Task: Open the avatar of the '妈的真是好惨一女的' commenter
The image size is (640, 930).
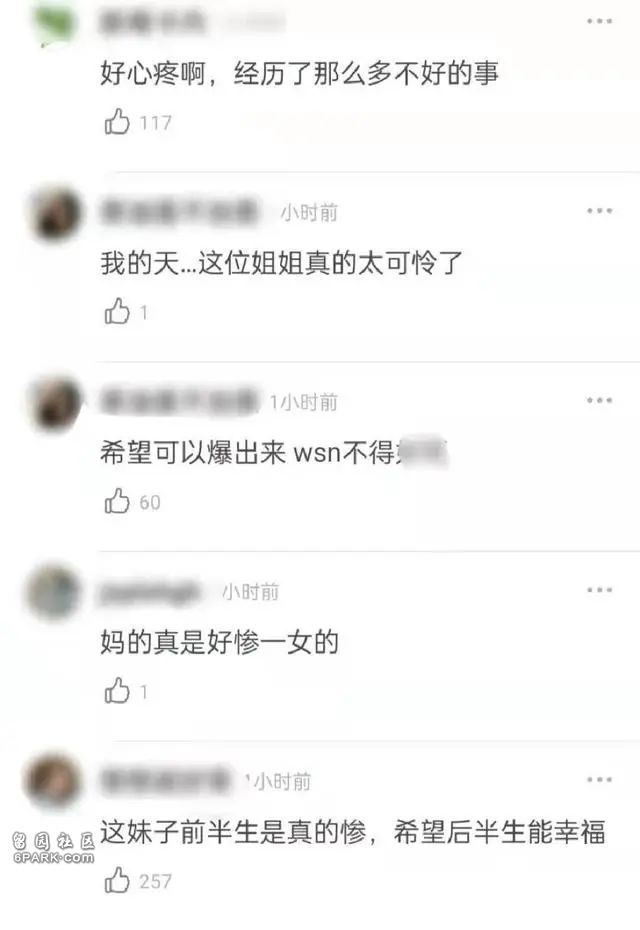Action: click(54, 593)
